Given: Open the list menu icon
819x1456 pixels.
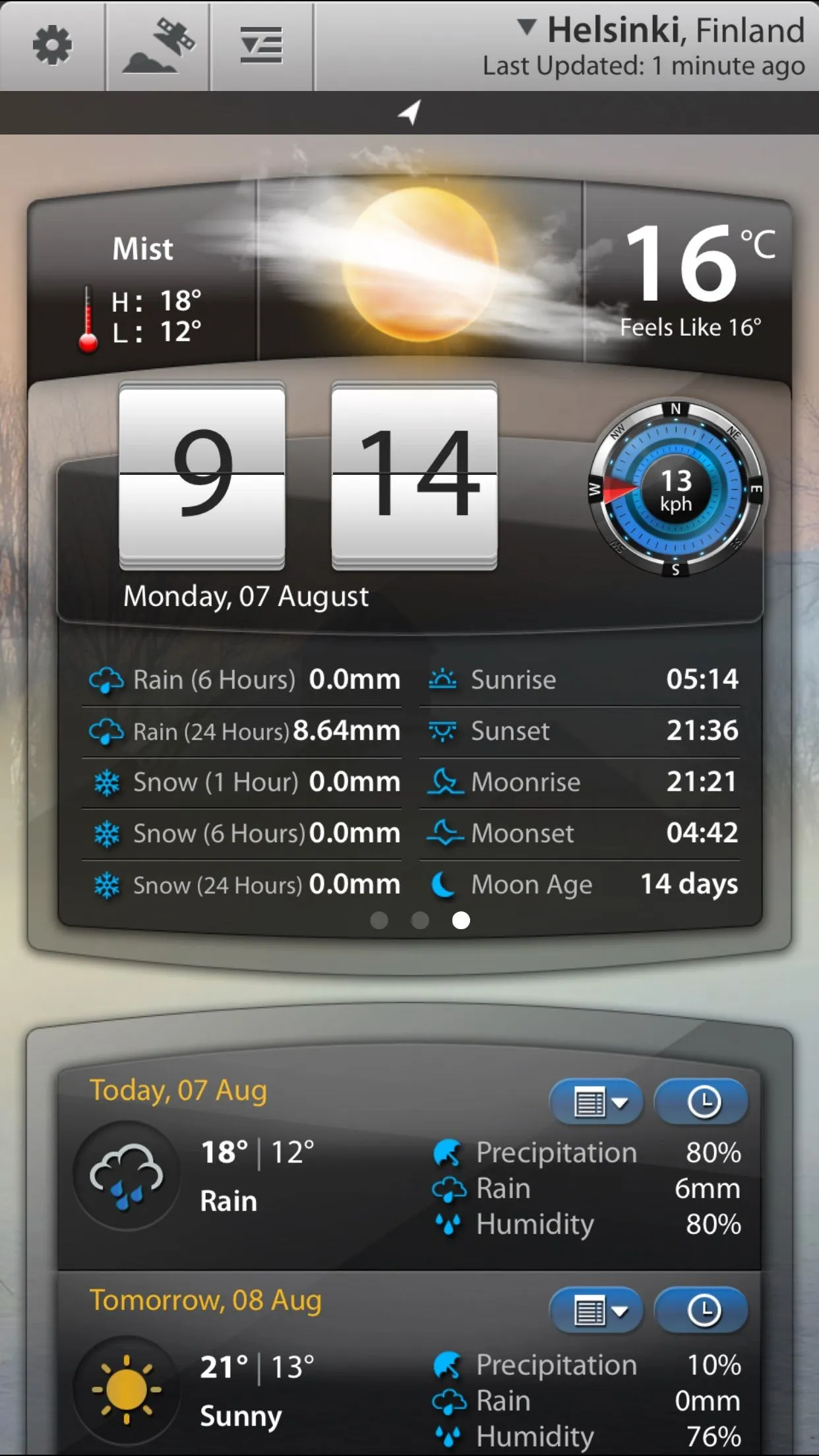Looking at the screenshot, I should (261, 45).
